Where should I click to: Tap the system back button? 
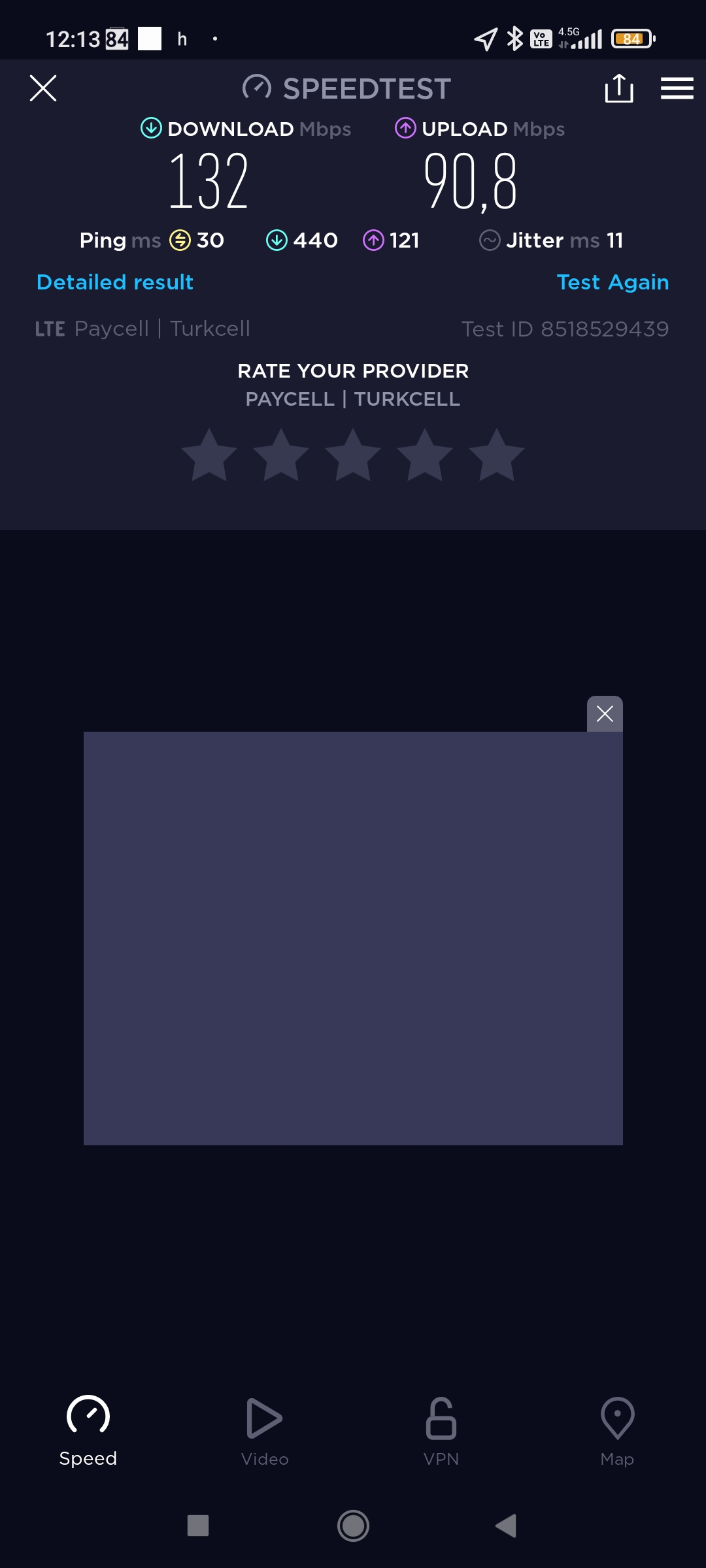tap(506, 1526)
